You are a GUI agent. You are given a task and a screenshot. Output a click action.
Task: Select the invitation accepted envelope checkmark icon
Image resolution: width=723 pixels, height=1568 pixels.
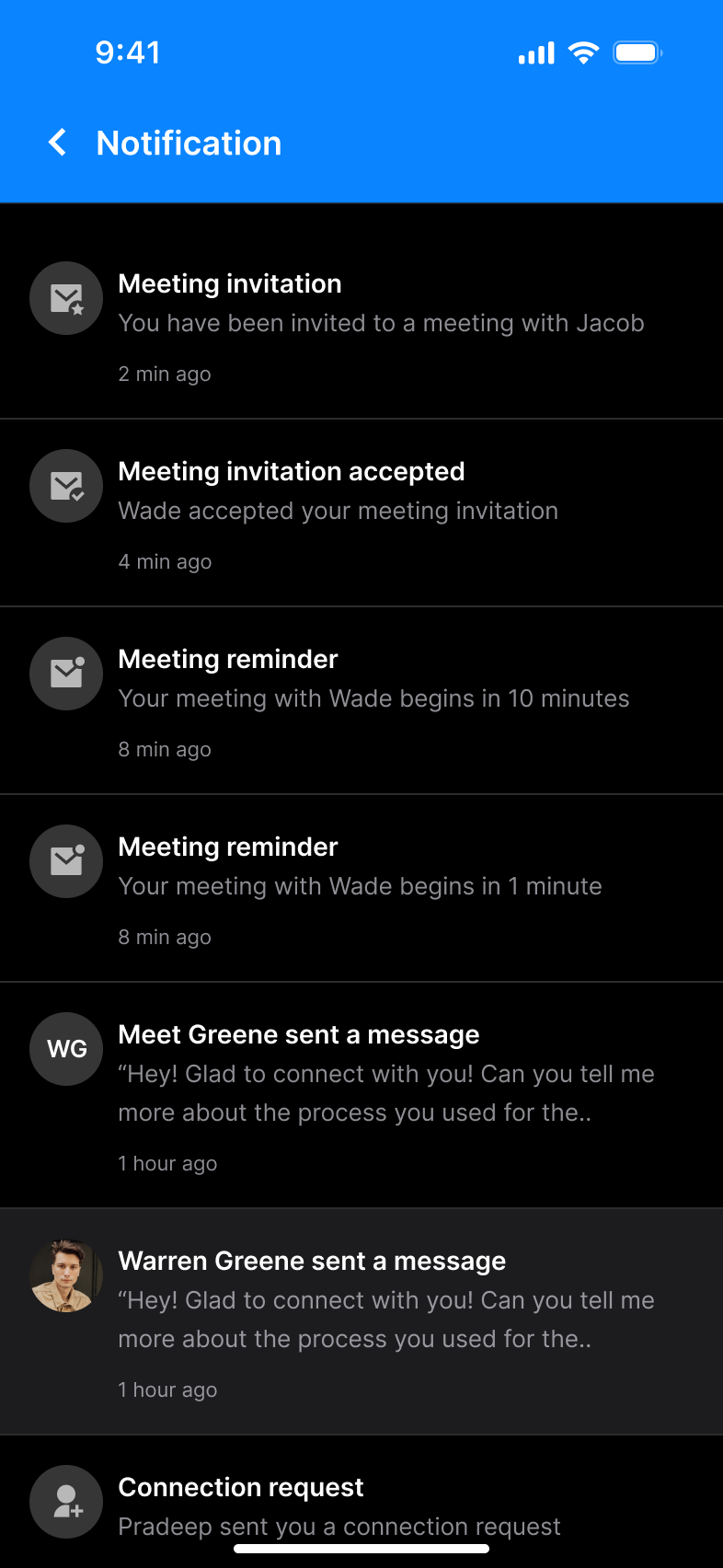click(65, 486)
